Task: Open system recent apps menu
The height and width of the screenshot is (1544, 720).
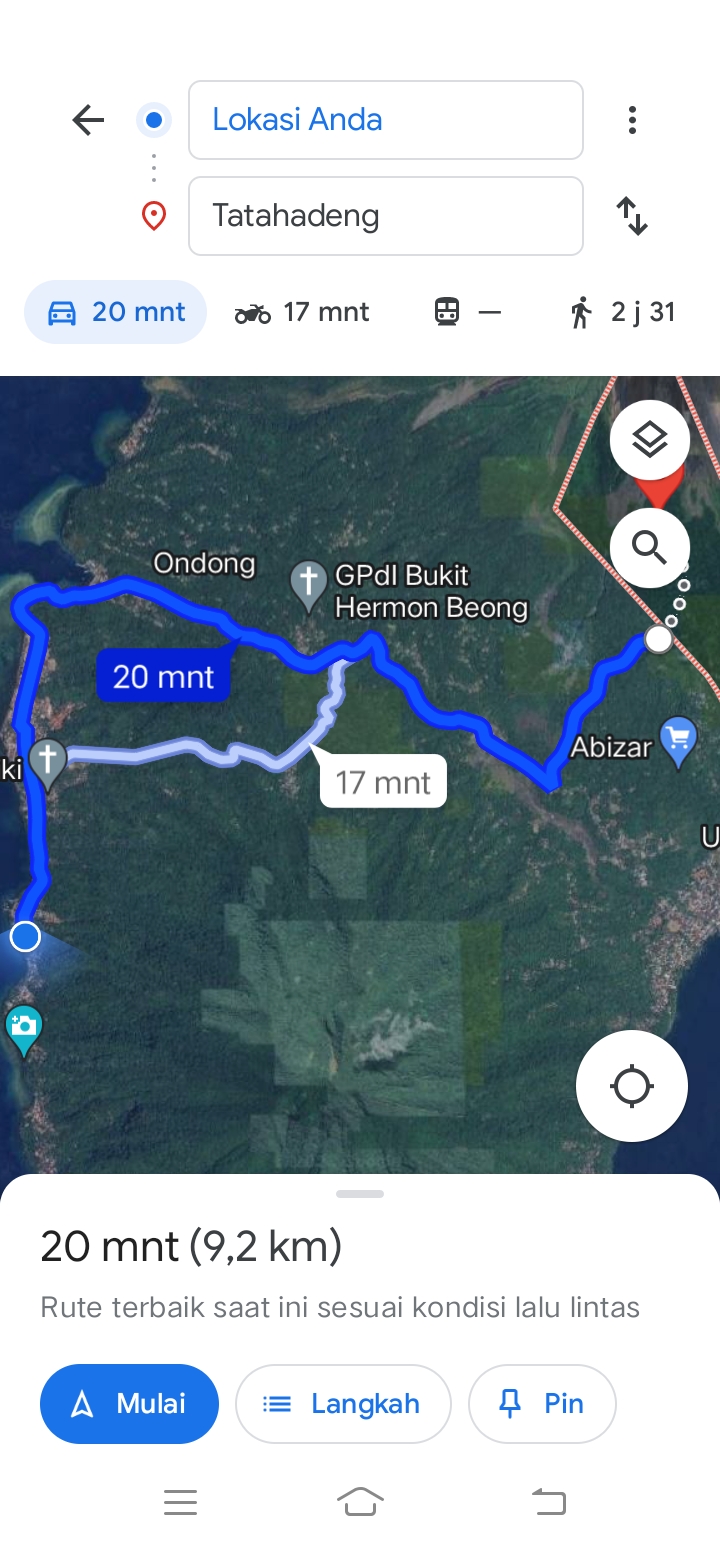Action: [180, 1502]
